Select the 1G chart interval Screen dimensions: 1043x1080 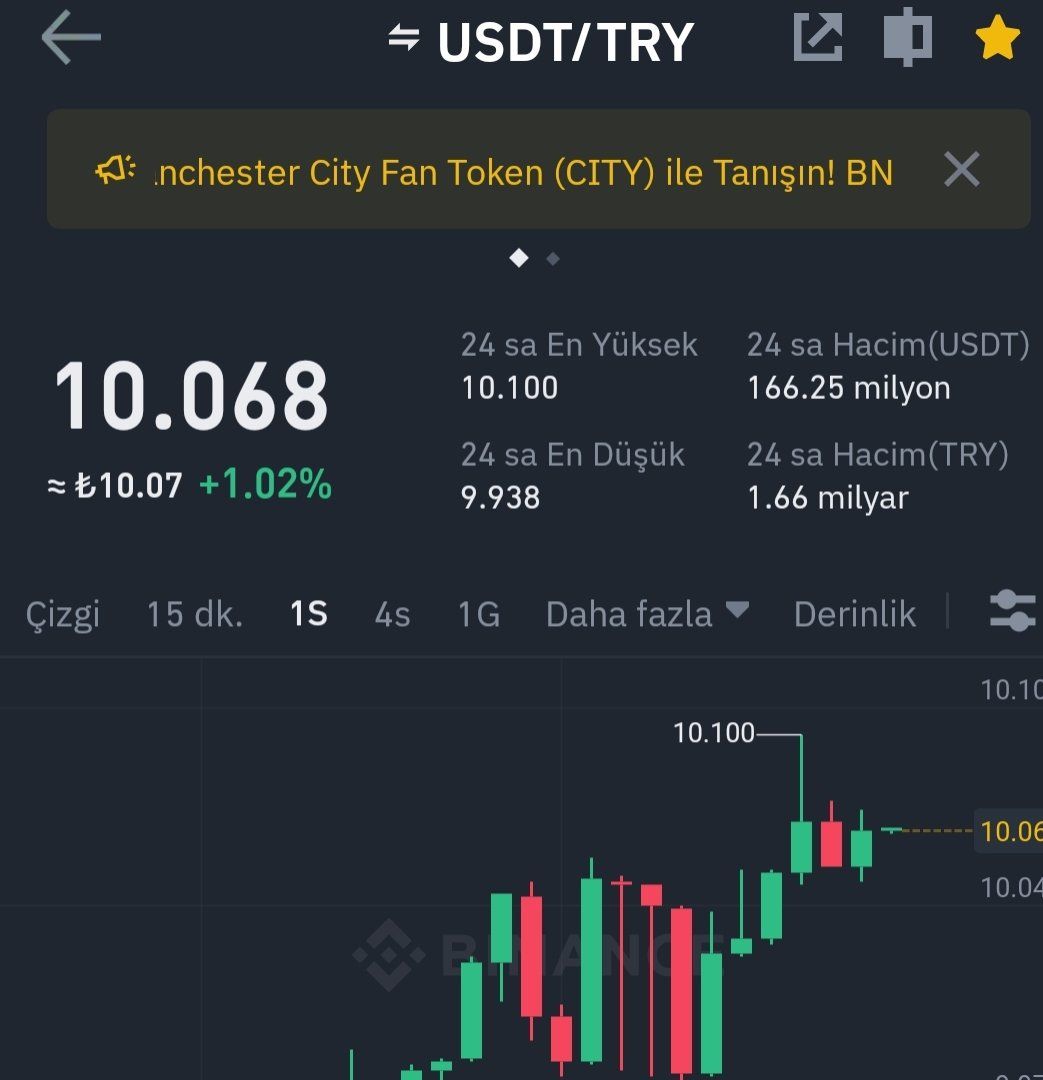click(x=478, y=614)
